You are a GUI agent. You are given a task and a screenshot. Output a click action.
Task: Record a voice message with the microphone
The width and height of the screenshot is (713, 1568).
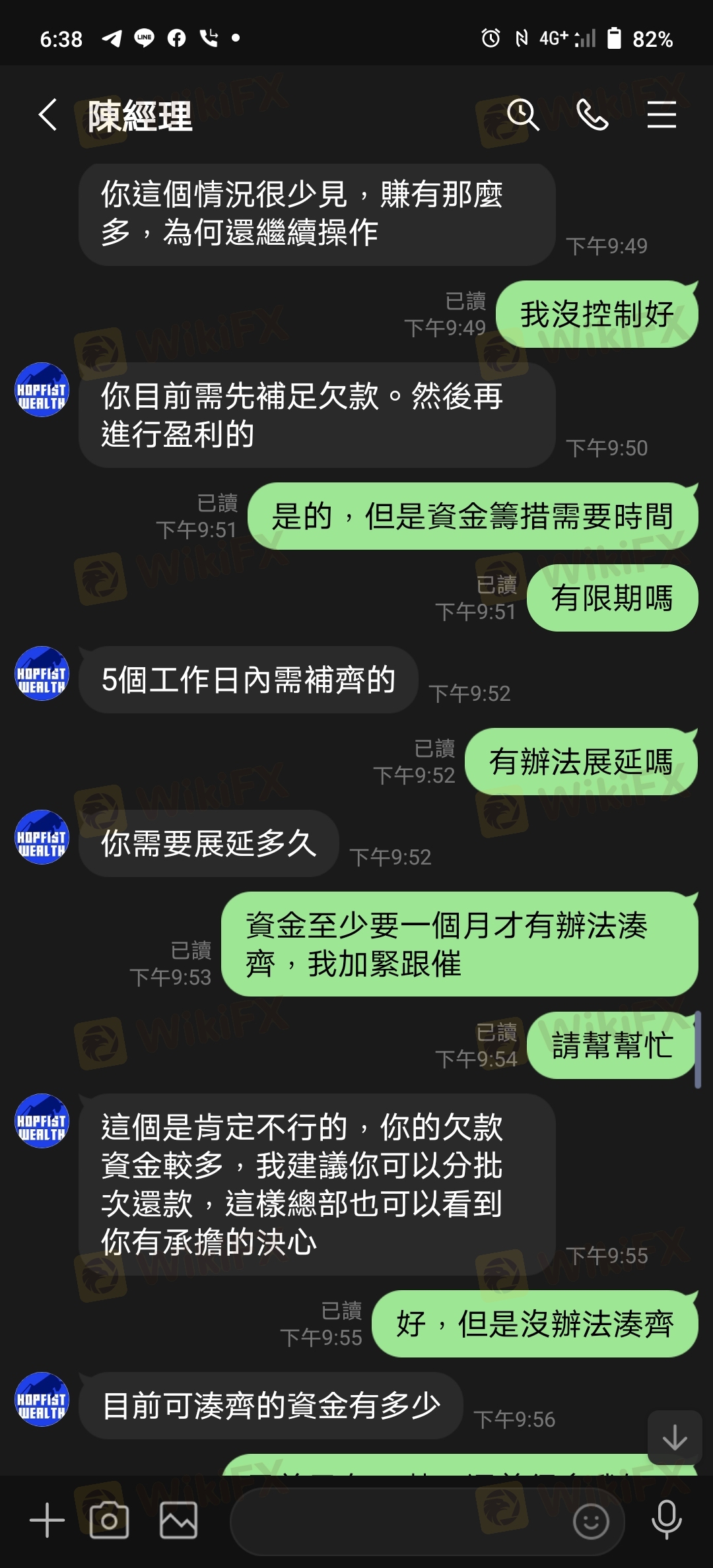tap(666, 1520)
